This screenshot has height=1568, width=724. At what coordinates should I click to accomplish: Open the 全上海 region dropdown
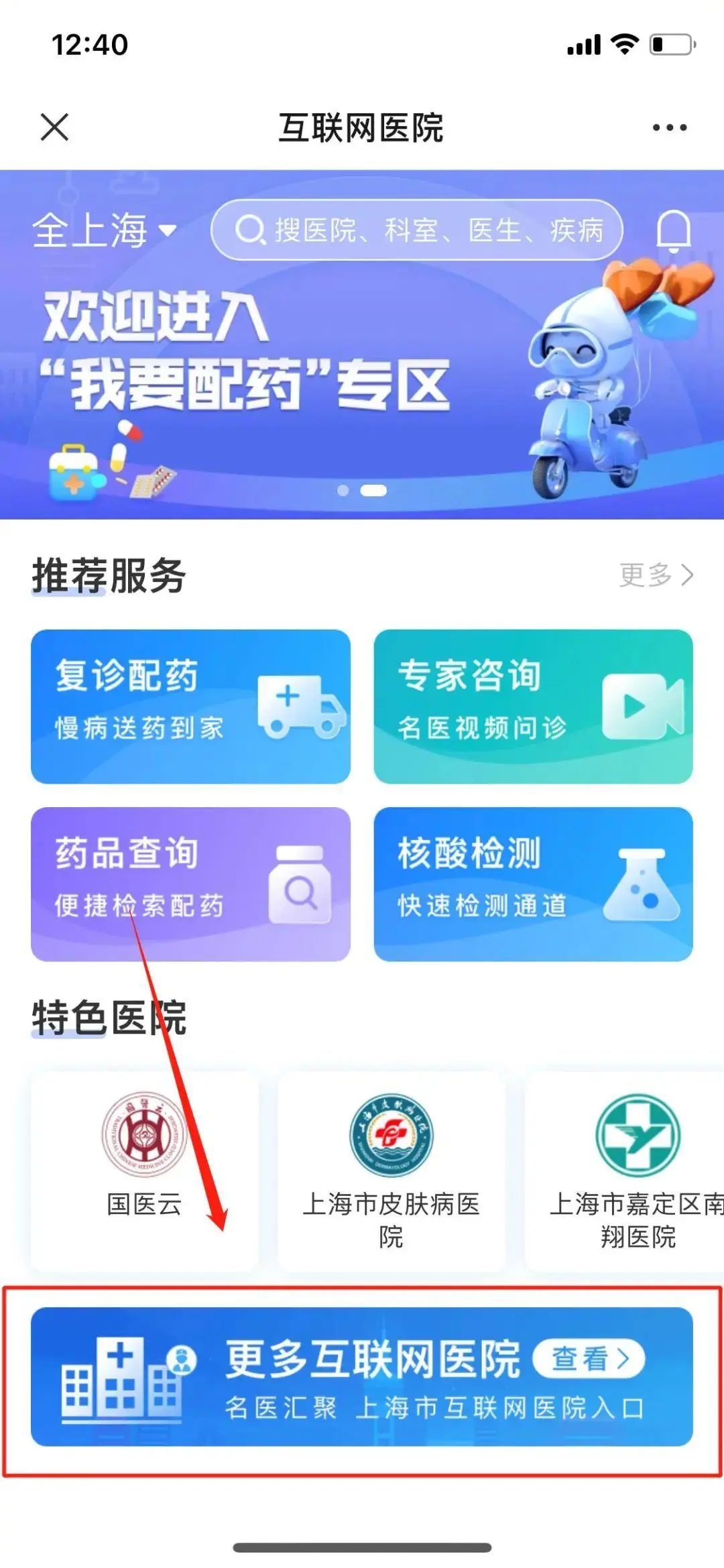point(105,230)
